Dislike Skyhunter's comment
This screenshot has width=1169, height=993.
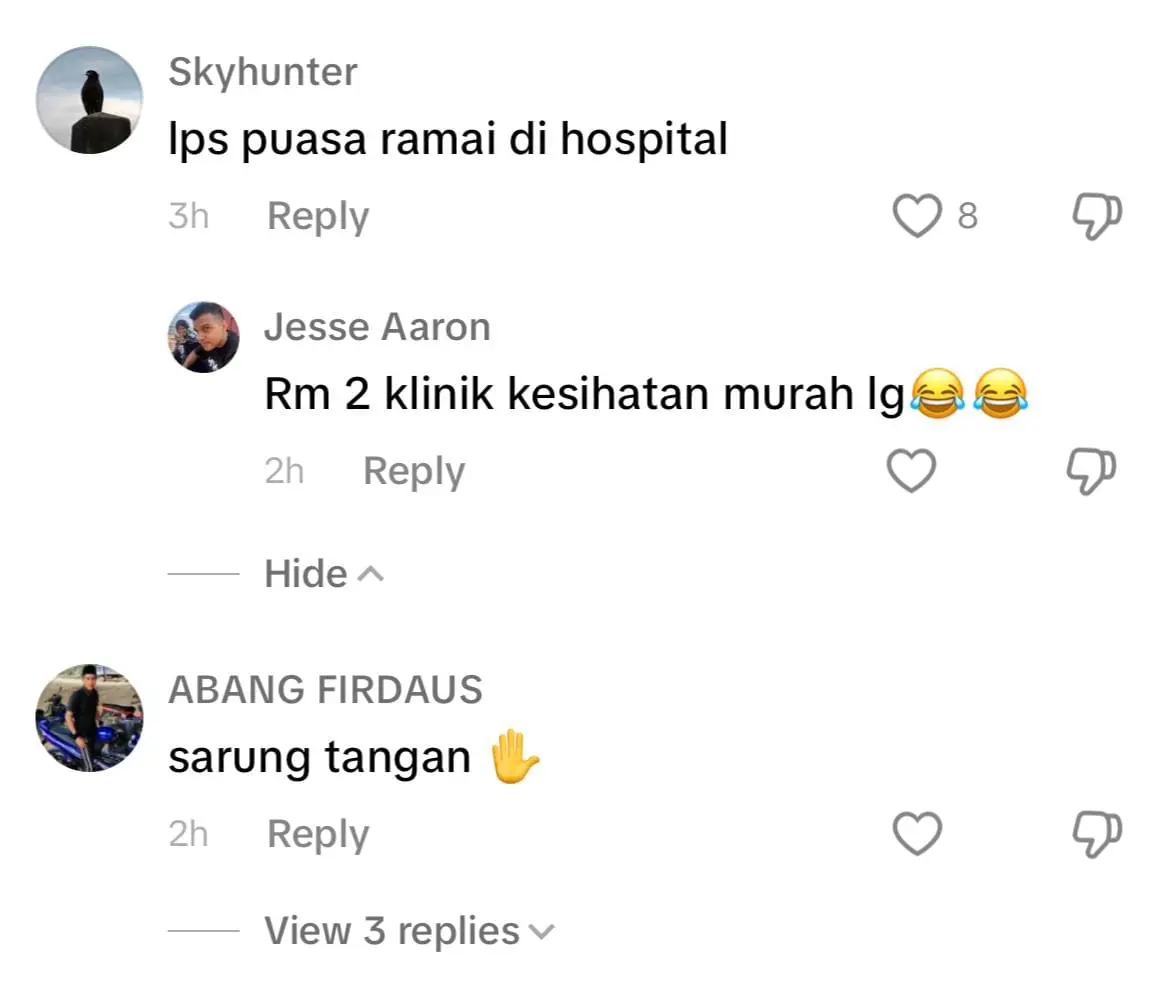point(1096,216)
